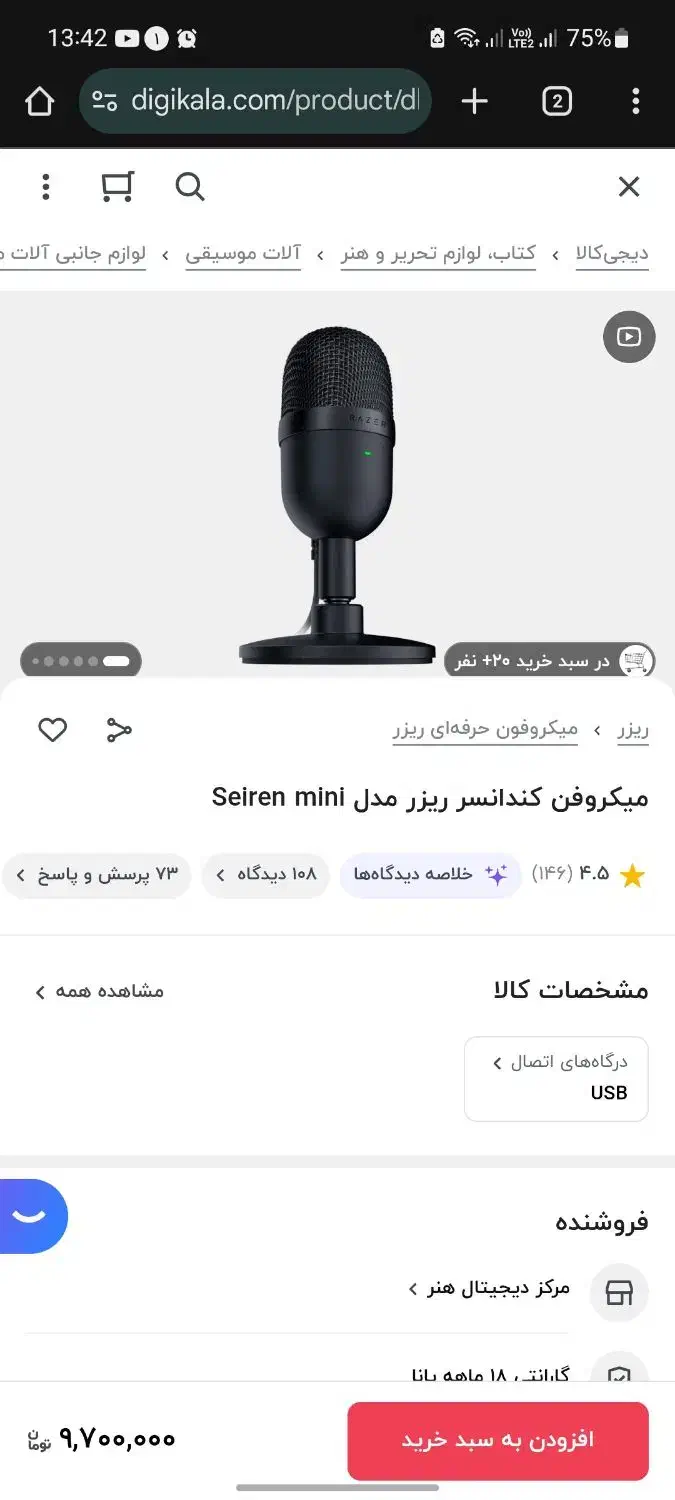This screenshot has width=675, height=1500.
Task: Close the product page with the X
Action: point(628,187)
